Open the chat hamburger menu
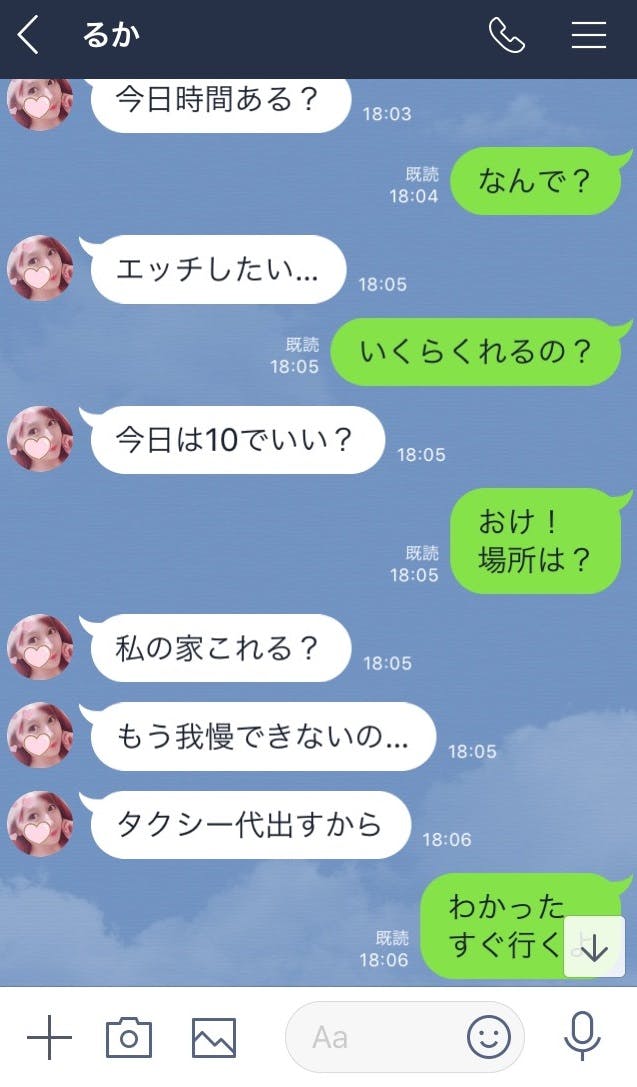 click(x=589, y=36)
